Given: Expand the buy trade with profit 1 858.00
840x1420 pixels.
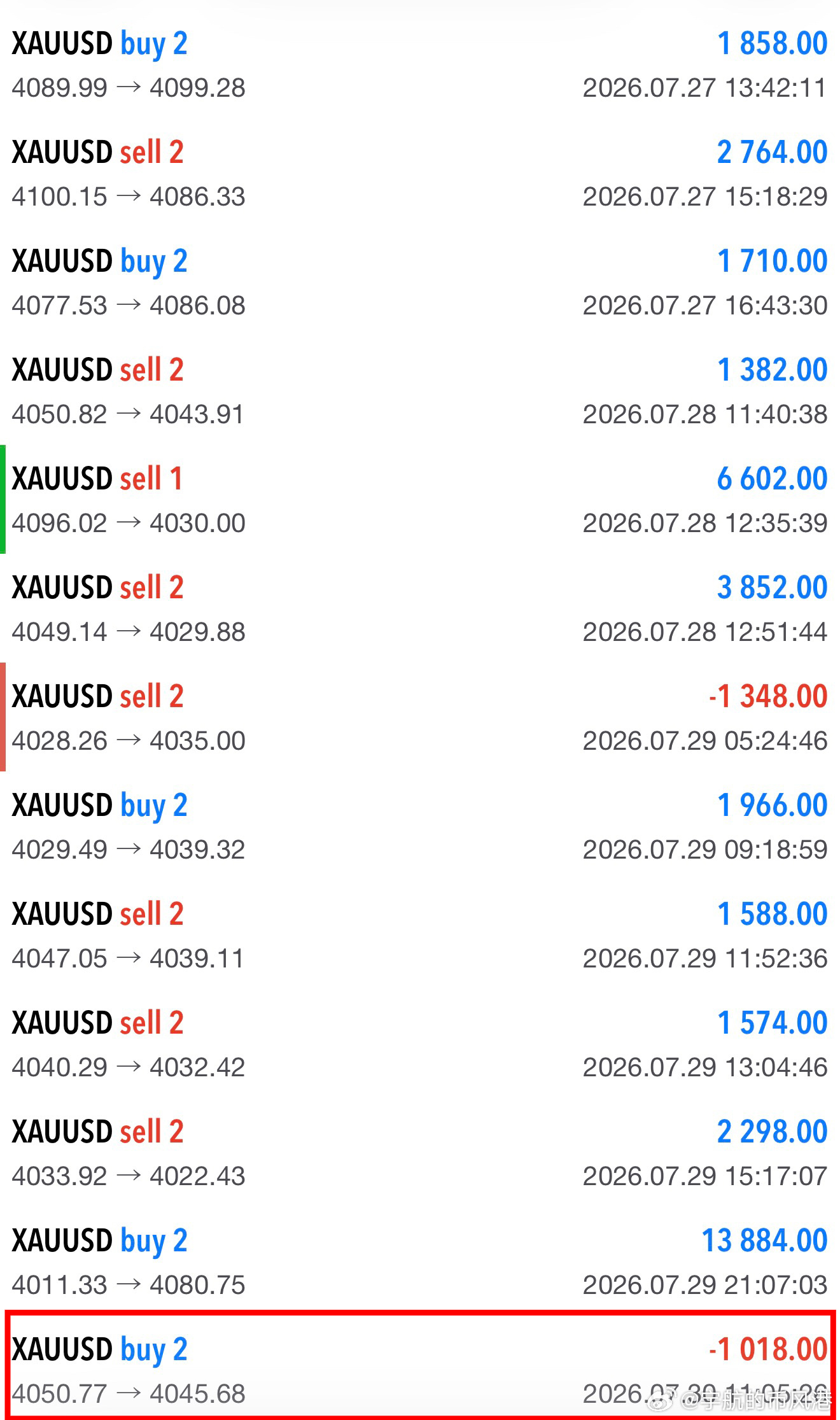Looking at the screenshot, I should [x=420, y=64].
